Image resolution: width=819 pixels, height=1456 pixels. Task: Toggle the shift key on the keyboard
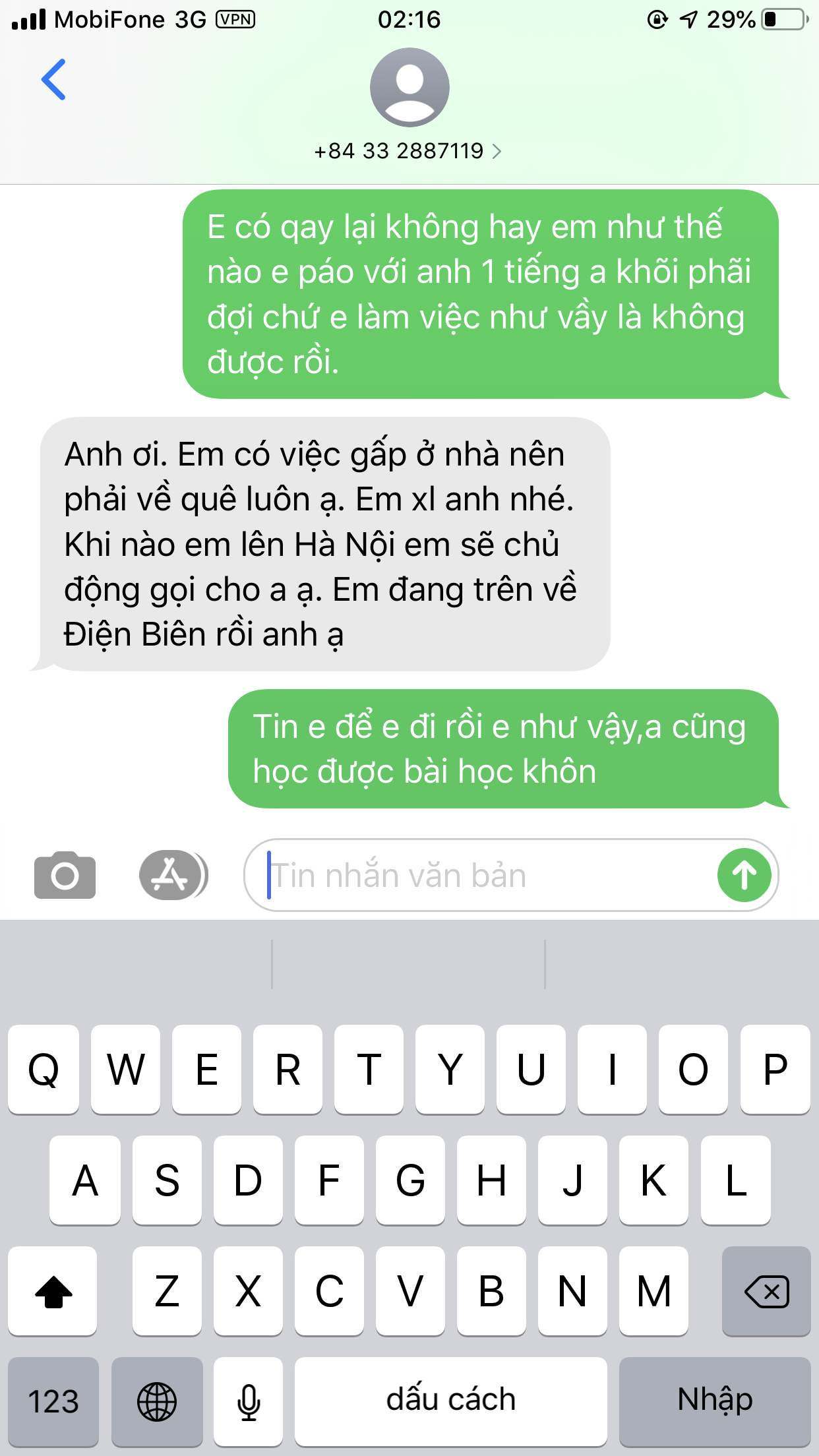pyautogui.click(x=53, y=1291)
